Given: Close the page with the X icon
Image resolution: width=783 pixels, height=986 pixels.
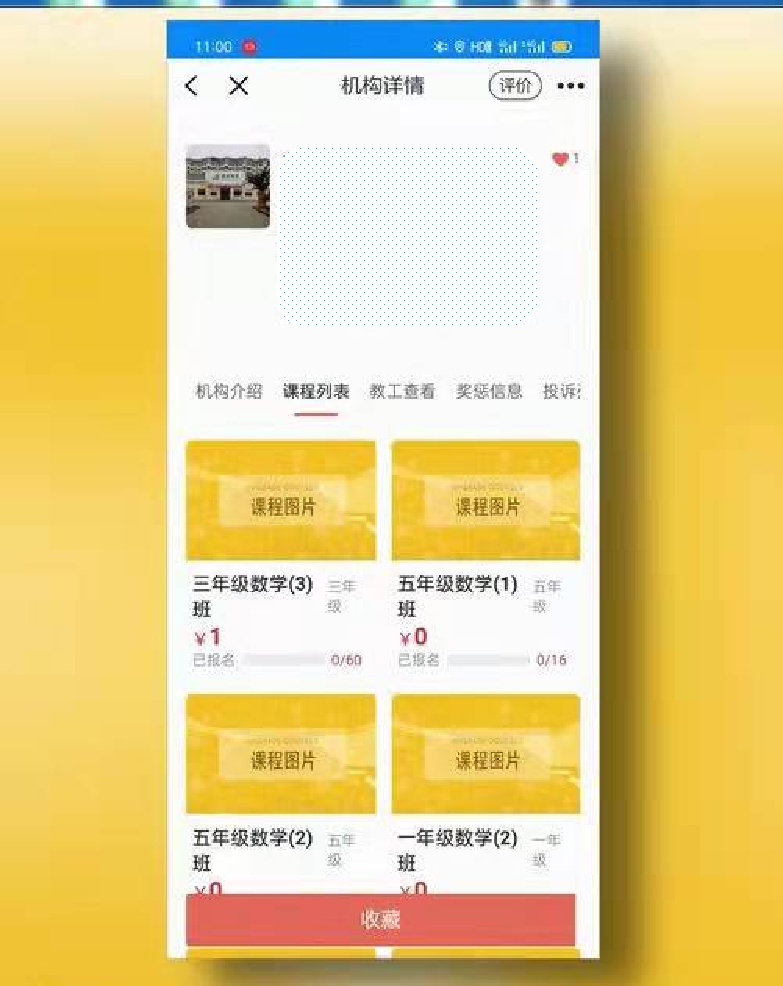Looking at the screenshot, I should coord(238,86).
